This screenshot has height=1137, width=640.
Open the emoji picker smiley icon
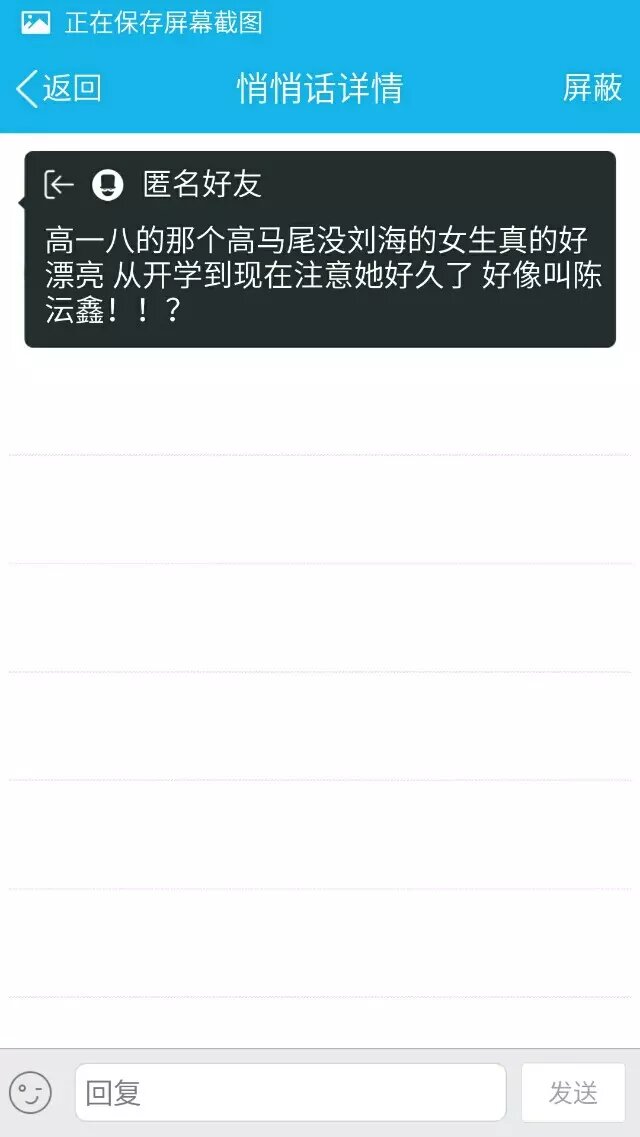[30, 1092]
